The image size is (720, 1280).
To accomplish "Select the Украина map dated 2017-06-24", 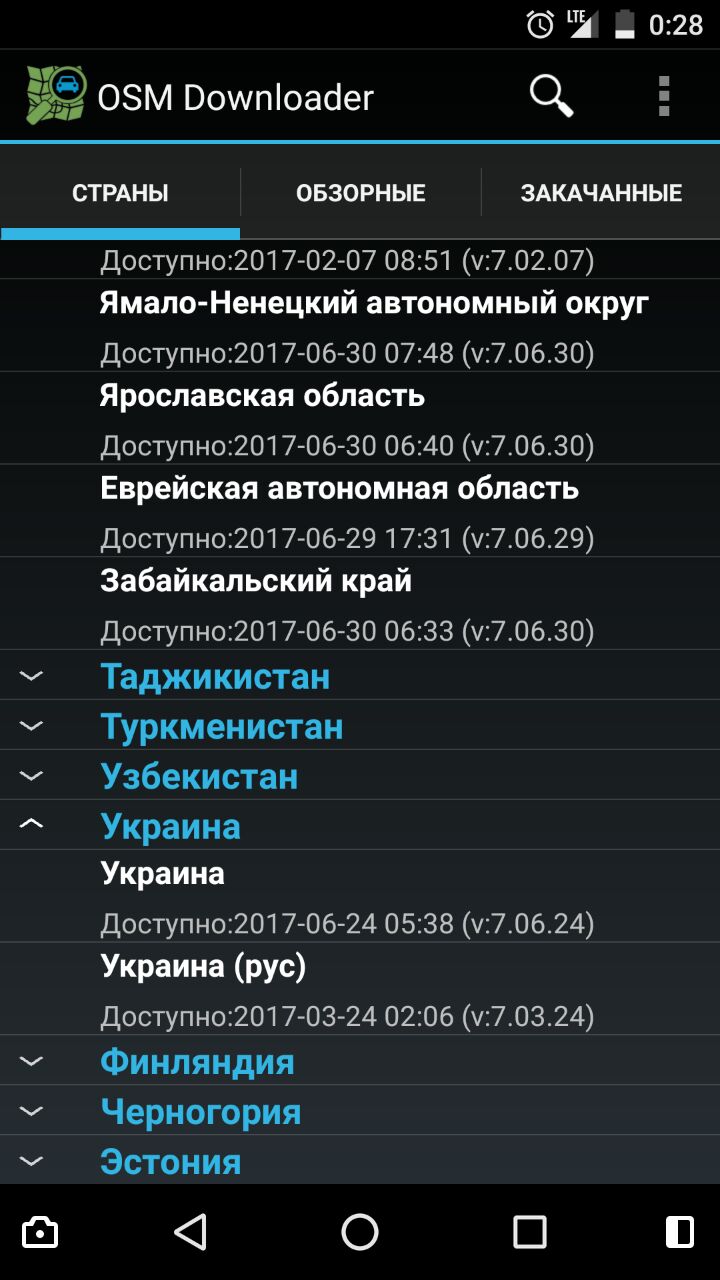I will pyautogui.click(x=360, y=896).
